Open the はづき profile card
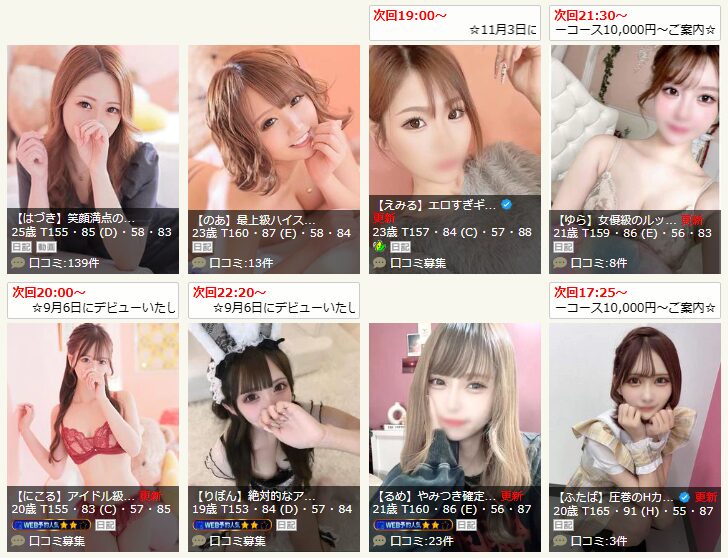This screenshot has width=728, height=558. tap(92, 130)
